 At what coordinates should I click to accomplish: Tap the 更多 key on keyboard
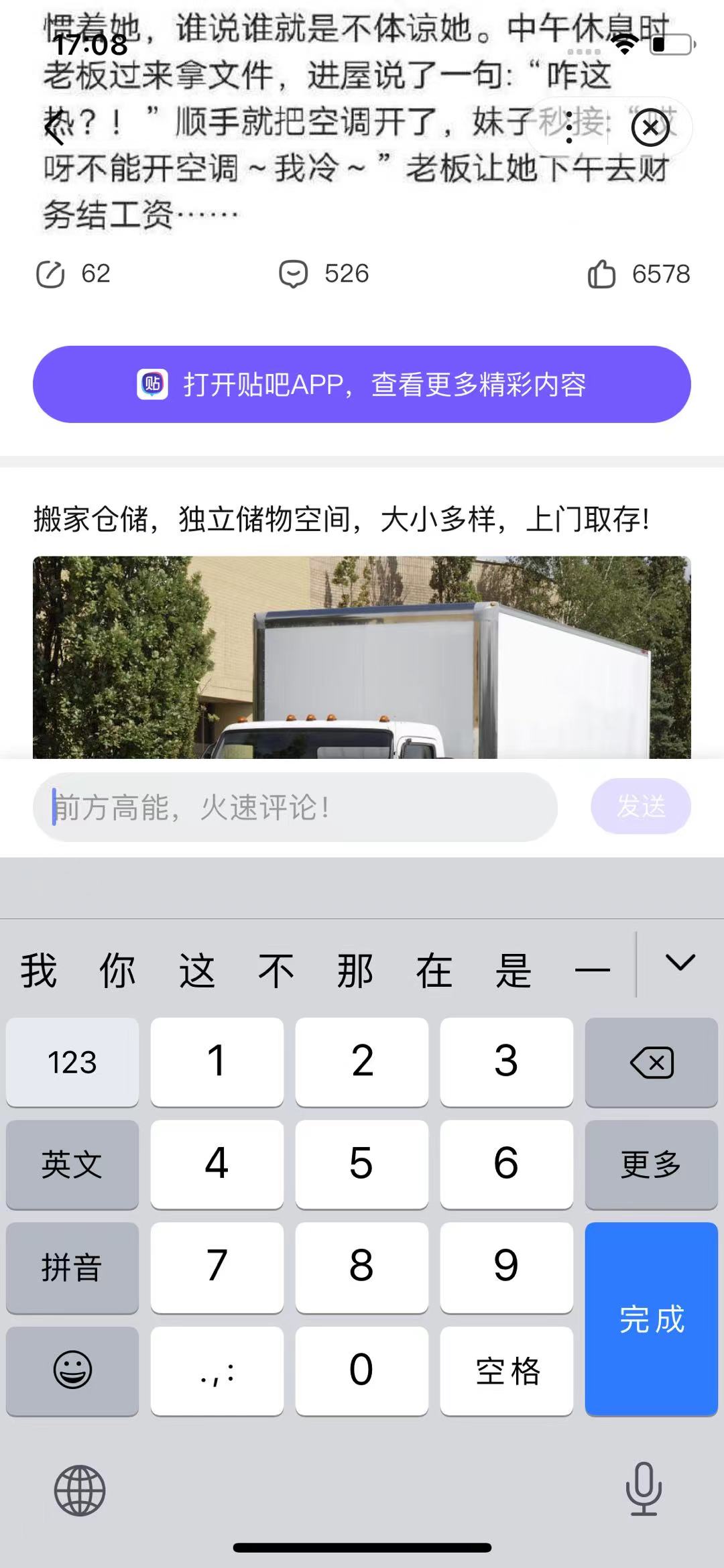tap(652, 1164)
